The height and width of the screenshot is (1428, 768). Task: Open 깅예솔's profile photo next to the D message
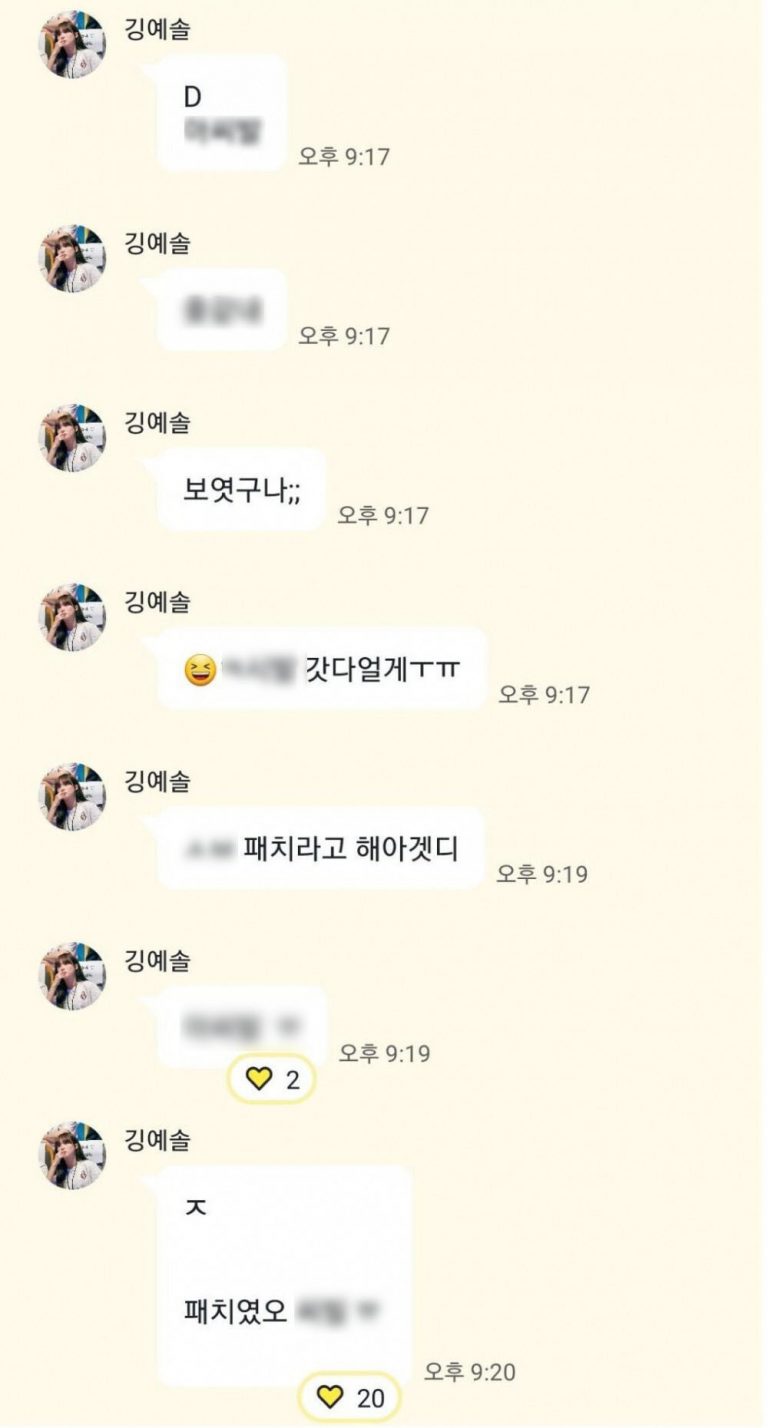pyautogui.click(x=72, y=45)
